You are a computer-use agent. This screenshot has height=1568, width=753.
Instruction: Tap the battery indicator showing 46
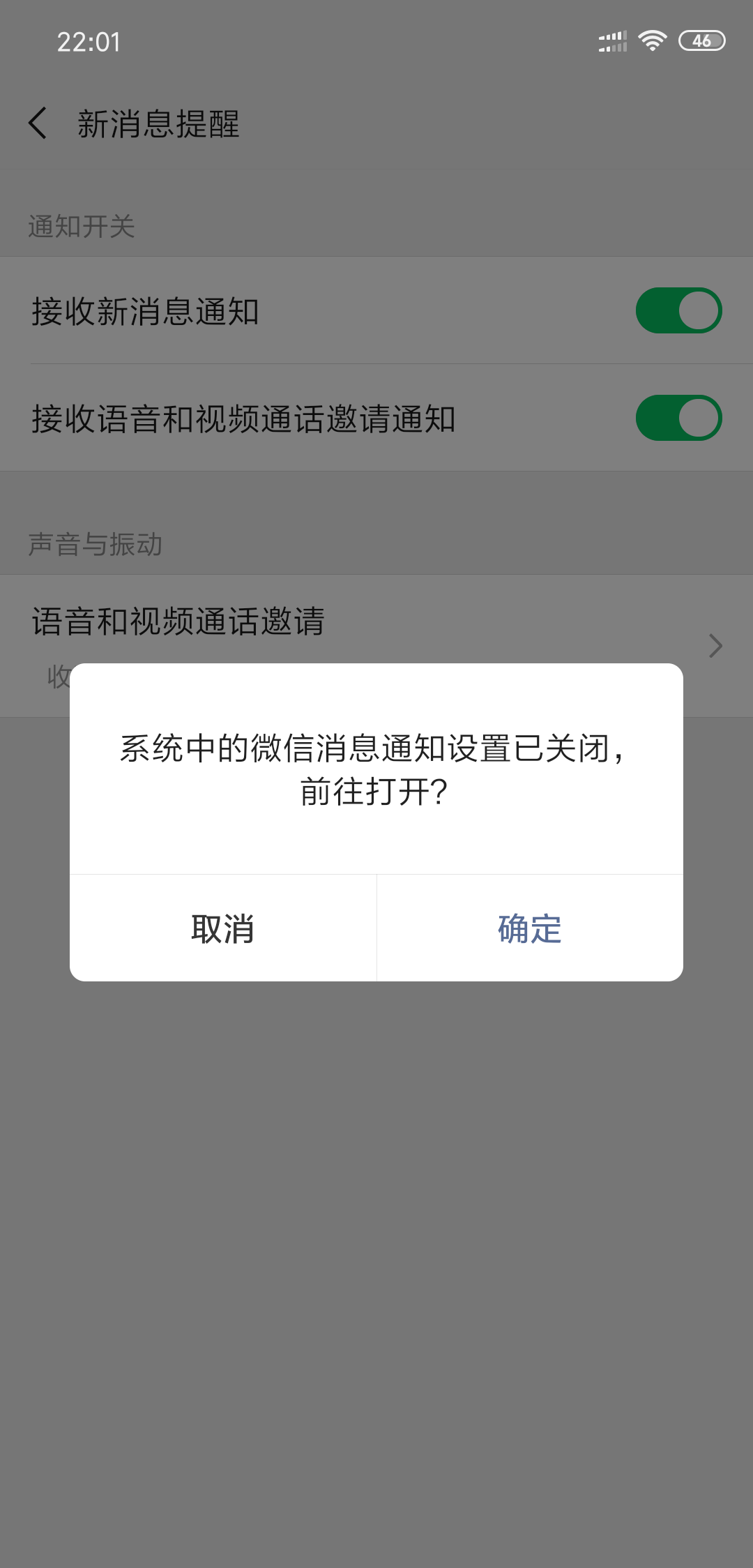(699, 42)
